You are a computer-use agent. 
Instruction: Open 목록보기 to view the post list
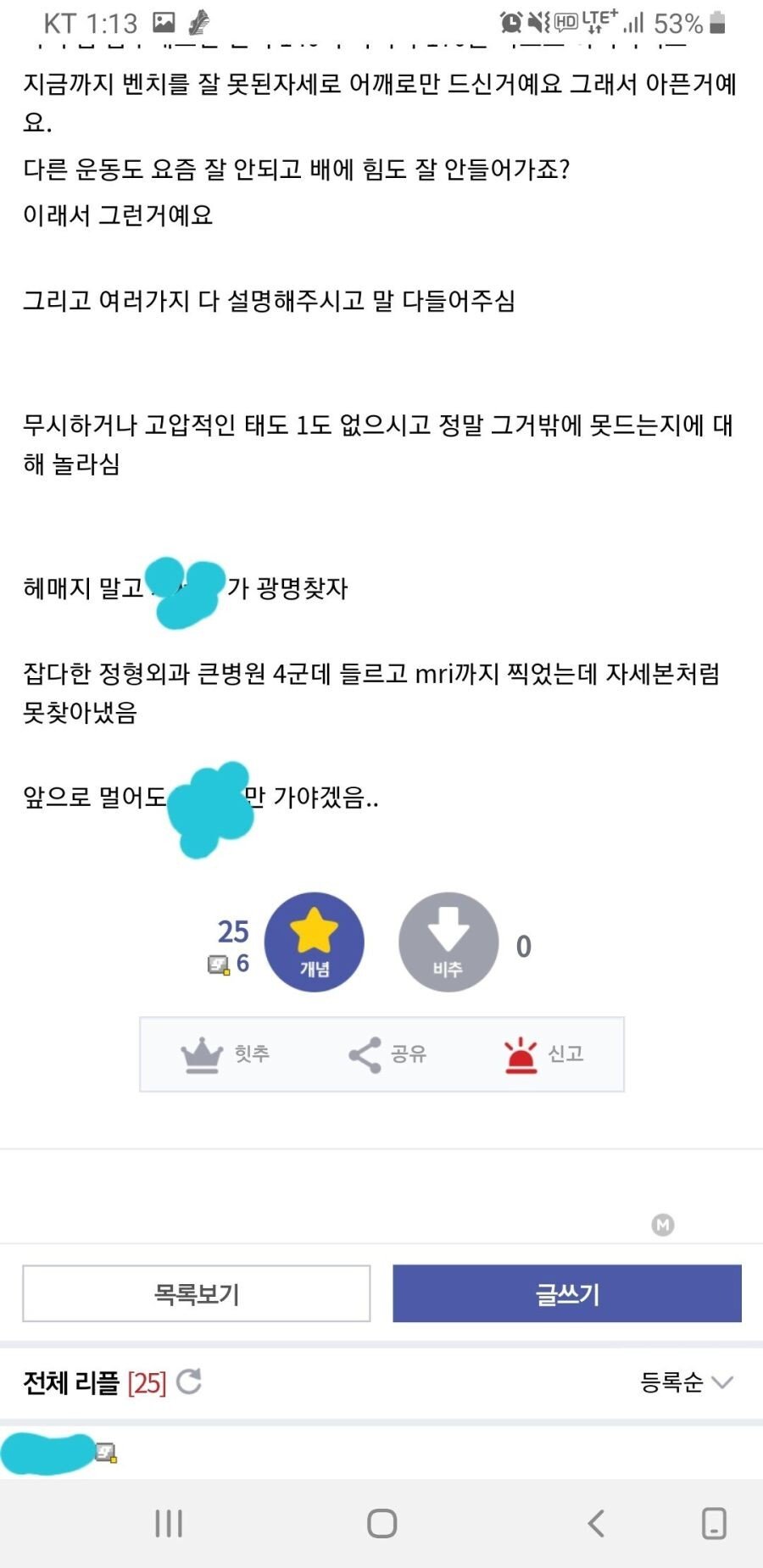click(x=197, y=1293)
